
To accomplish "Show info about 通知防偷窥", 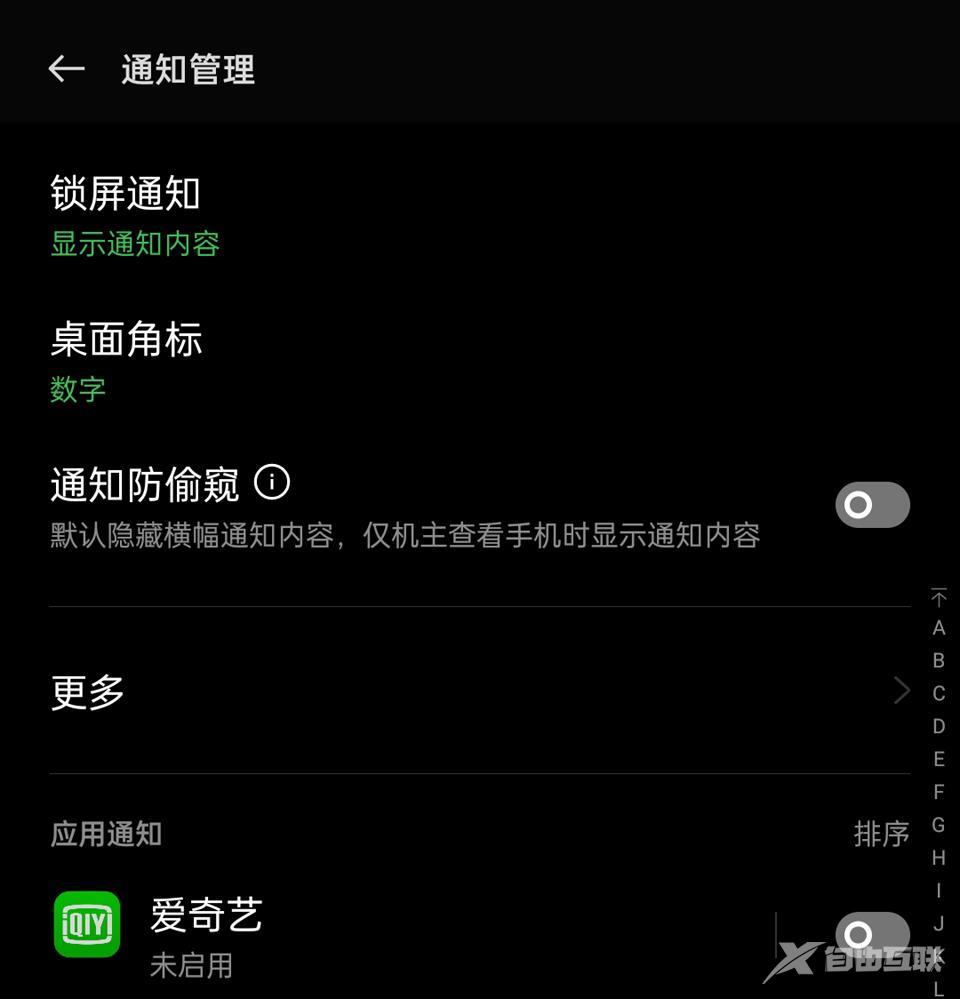I will (x=272, y=483).
